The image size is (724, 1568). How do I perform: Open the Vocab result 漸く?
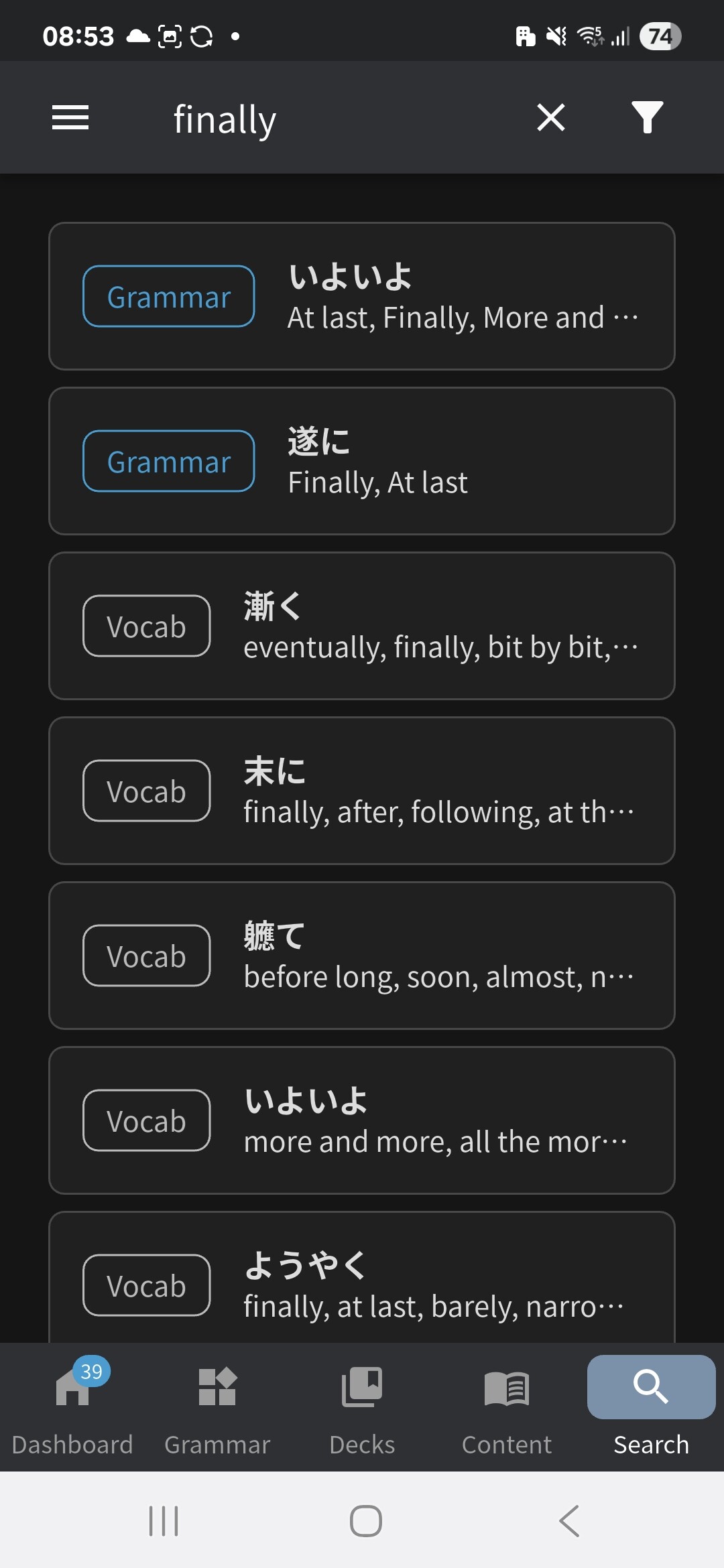pyautogui.click(x=362, y=626)
